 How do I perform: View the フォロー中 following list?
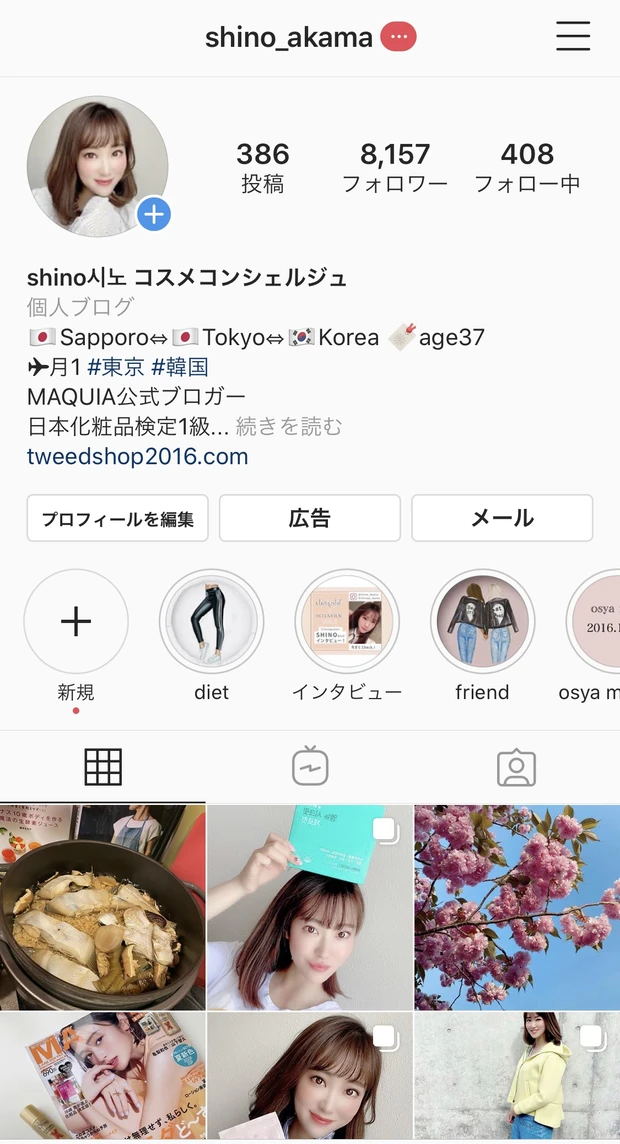tap(527, 167)
